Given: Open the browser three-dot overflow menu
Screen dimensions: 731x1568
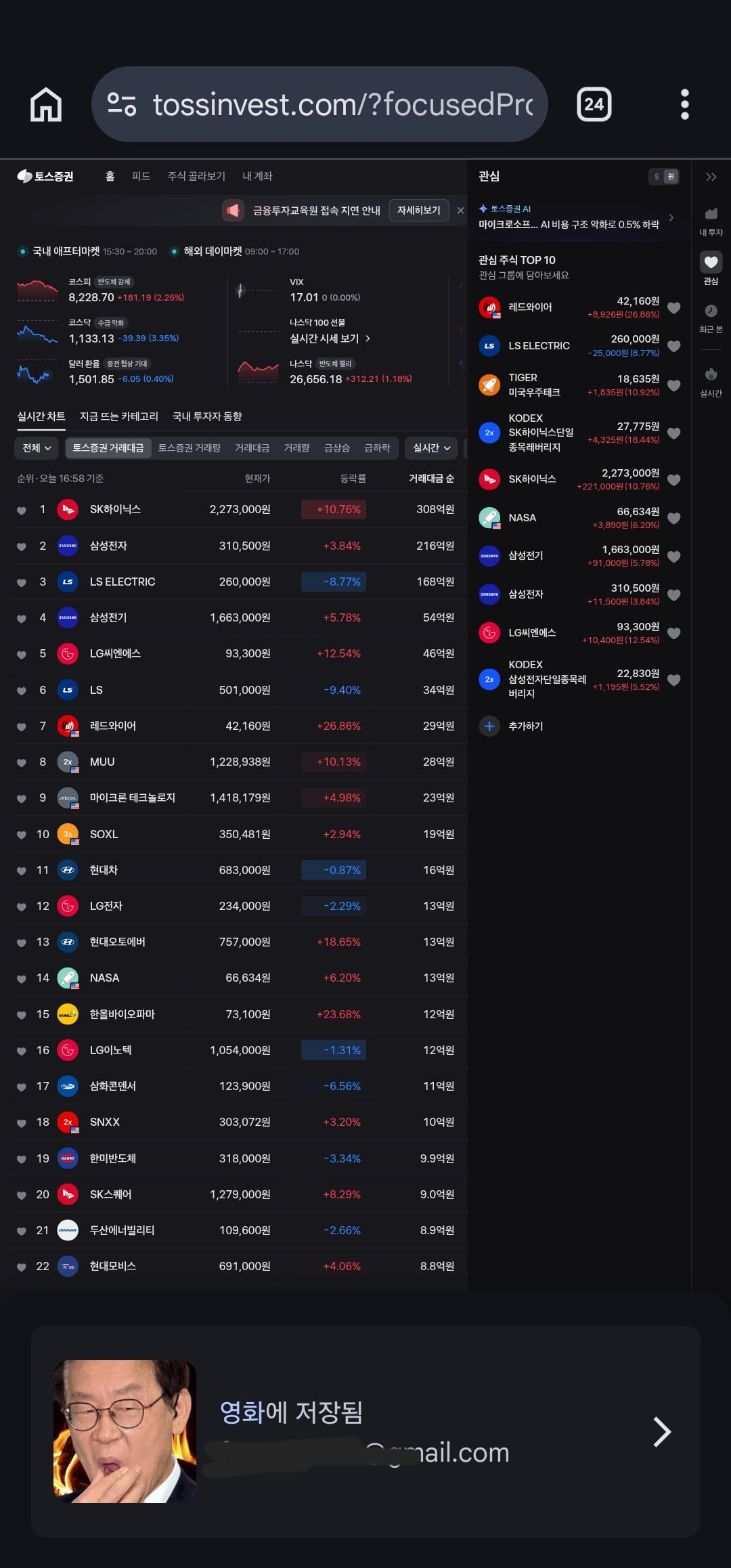Looking at the screenshot, I should [685, 104].
